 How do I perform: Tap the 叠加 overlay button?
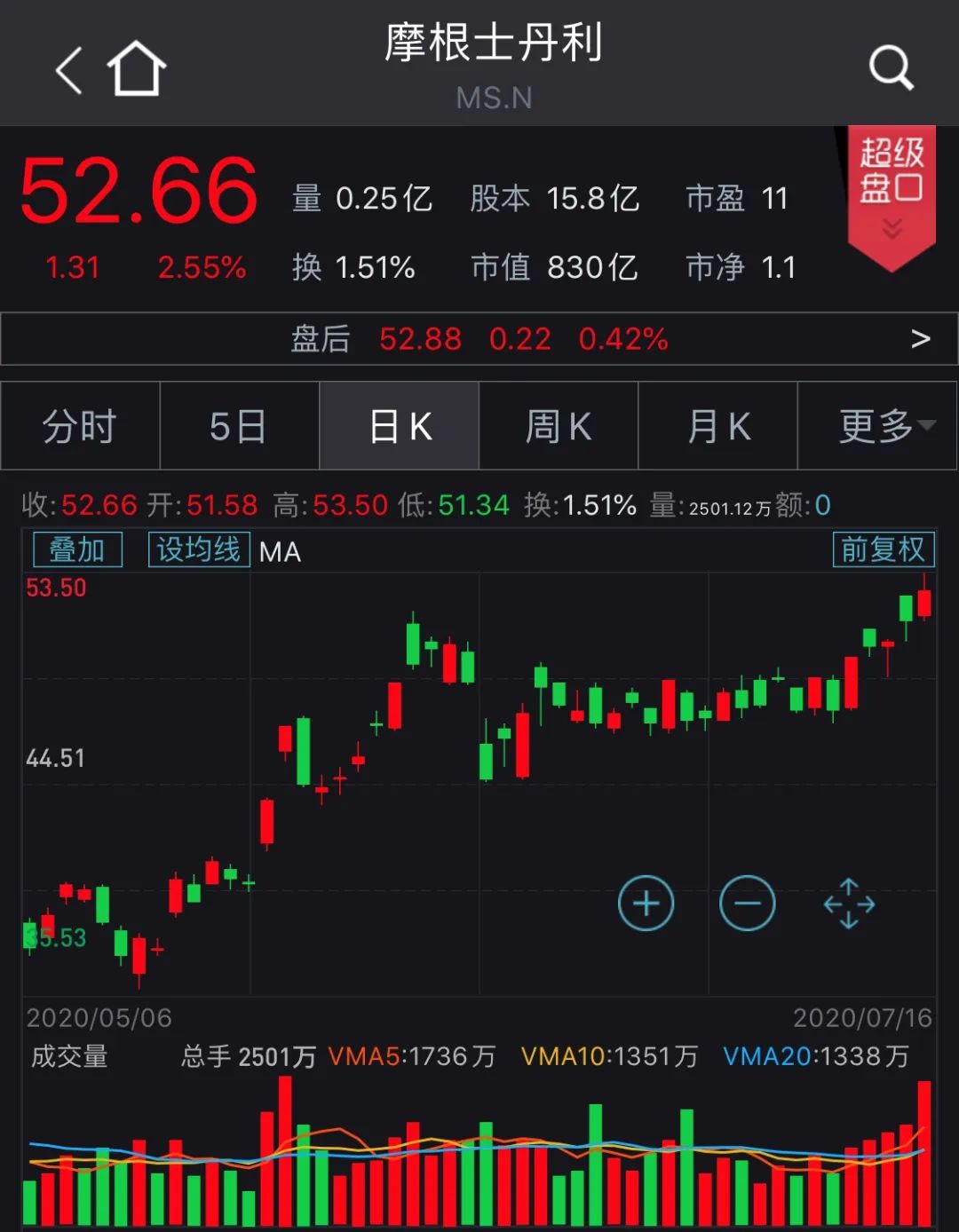click(x=77, y=550)
